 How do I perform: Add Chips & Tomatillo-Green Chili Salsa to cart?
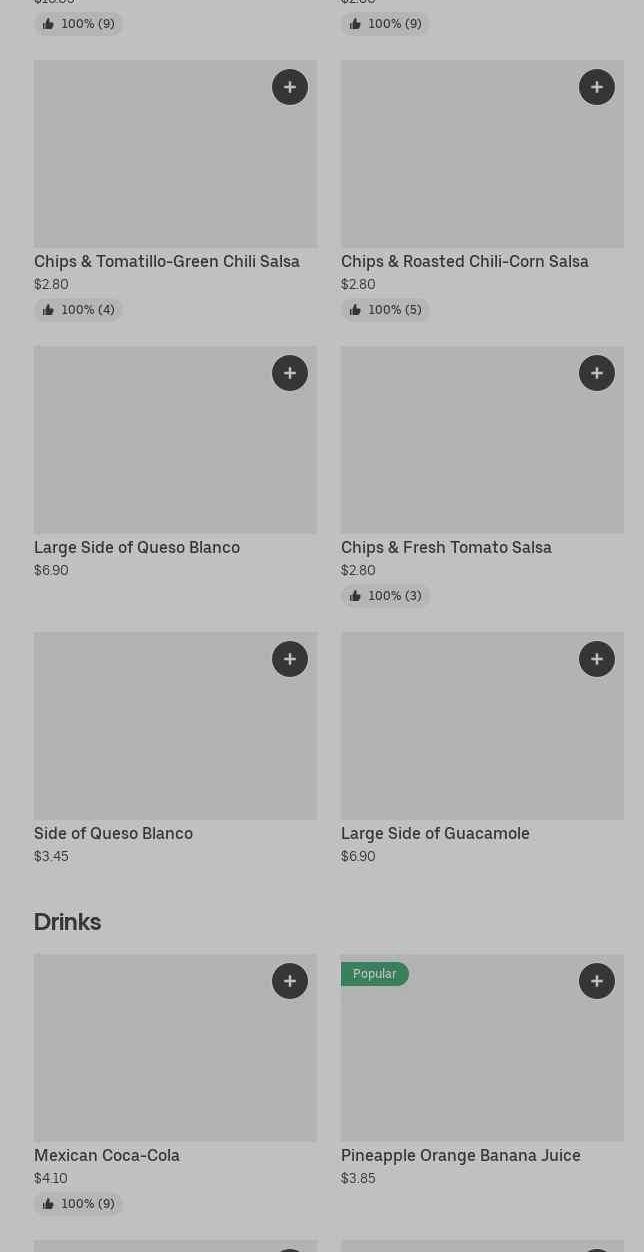click(290, 87)
